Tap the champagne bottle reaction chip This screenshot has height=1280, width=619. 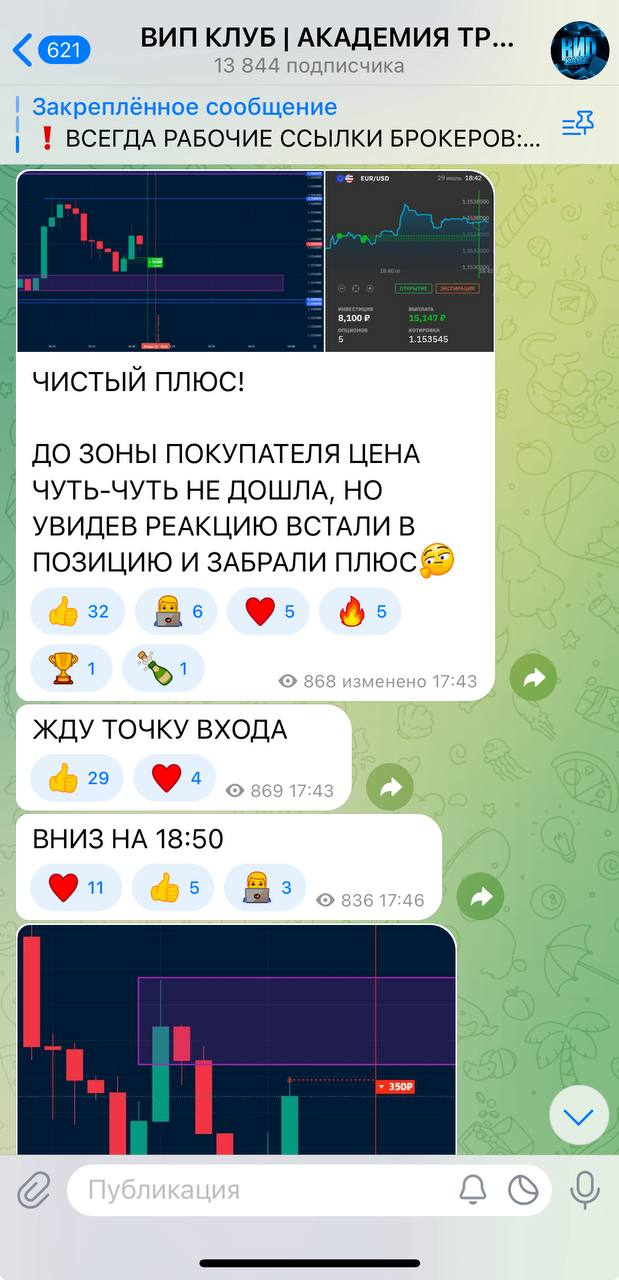tap(163, 668)
